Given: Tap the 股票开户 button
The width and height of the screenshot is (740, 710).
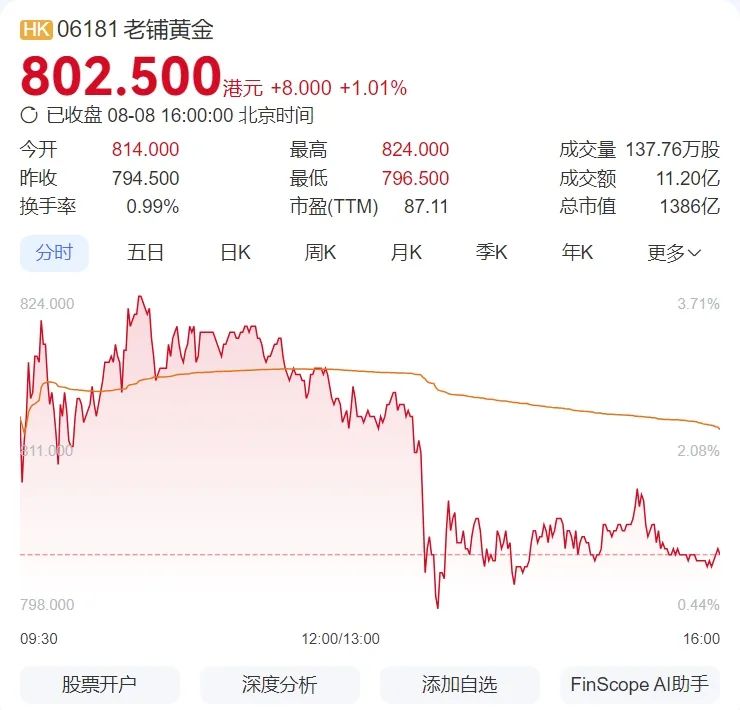Looking at the screenshot, I should click(99, 685).
